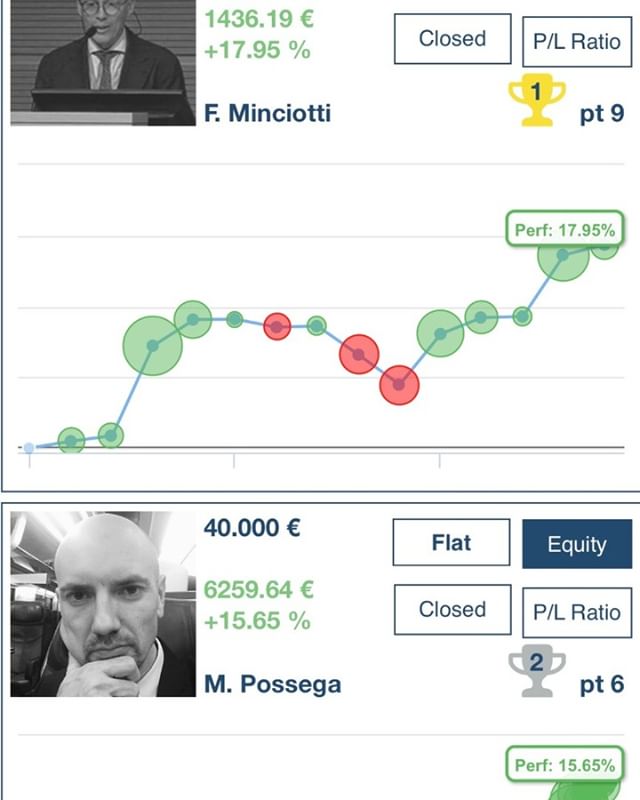Select Closed filter on F. Minciotti card
Screen dimensions: 640x800
click(x=452, y=39)
